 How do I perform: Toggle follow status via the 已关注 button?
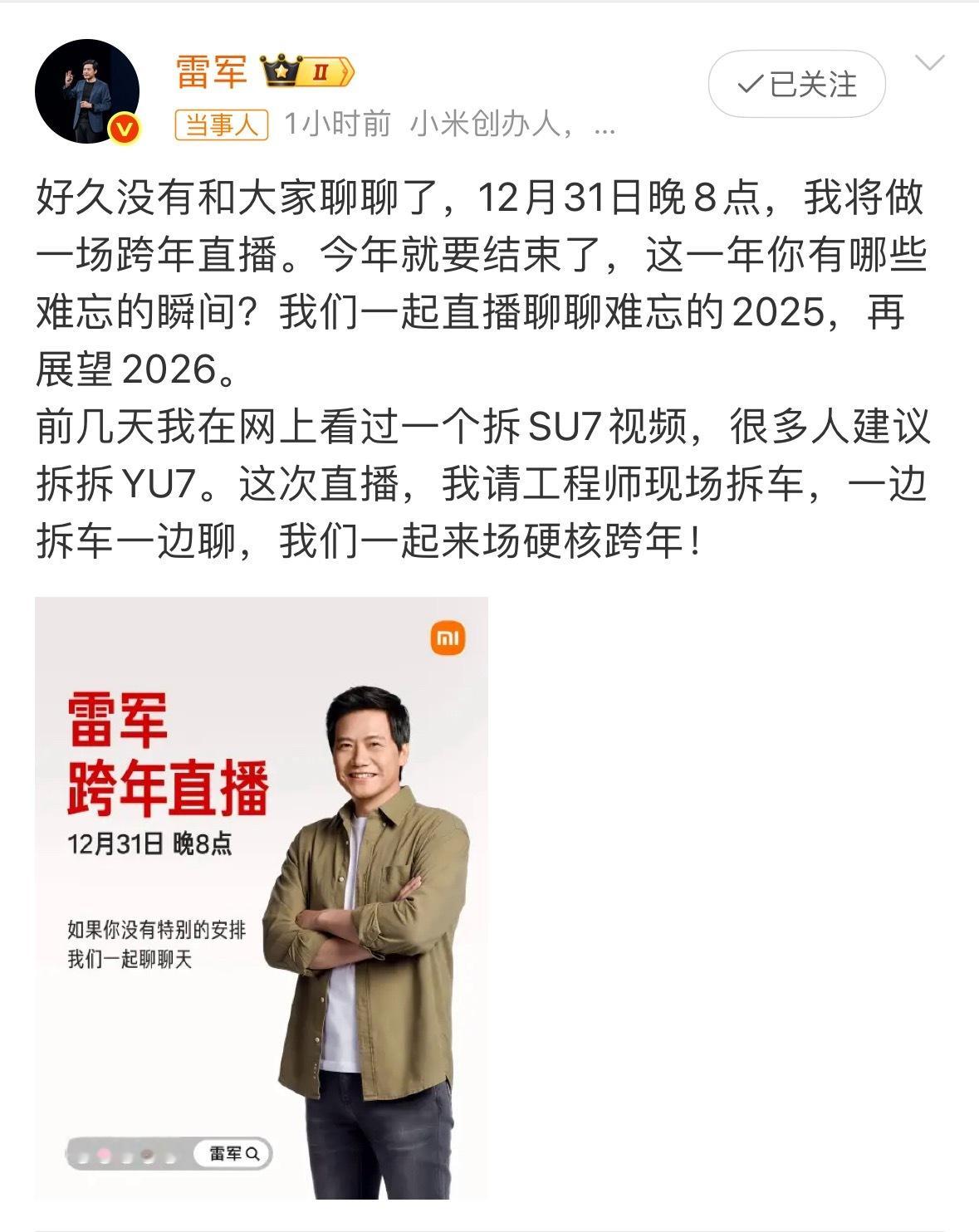click(x=797, y=83)
